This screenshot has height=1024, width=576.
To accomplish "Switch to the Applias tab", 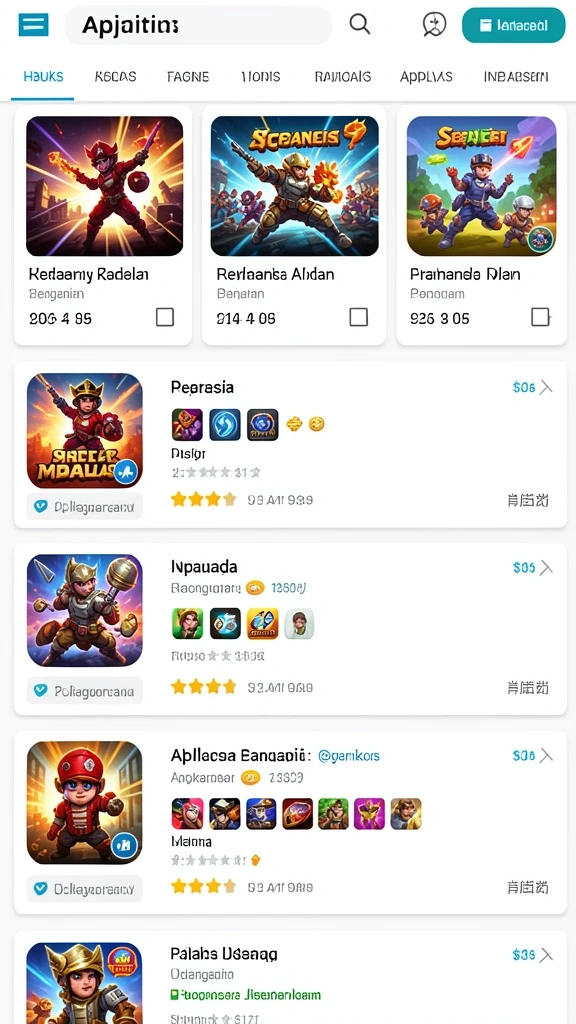I will [x=426, y=76].
